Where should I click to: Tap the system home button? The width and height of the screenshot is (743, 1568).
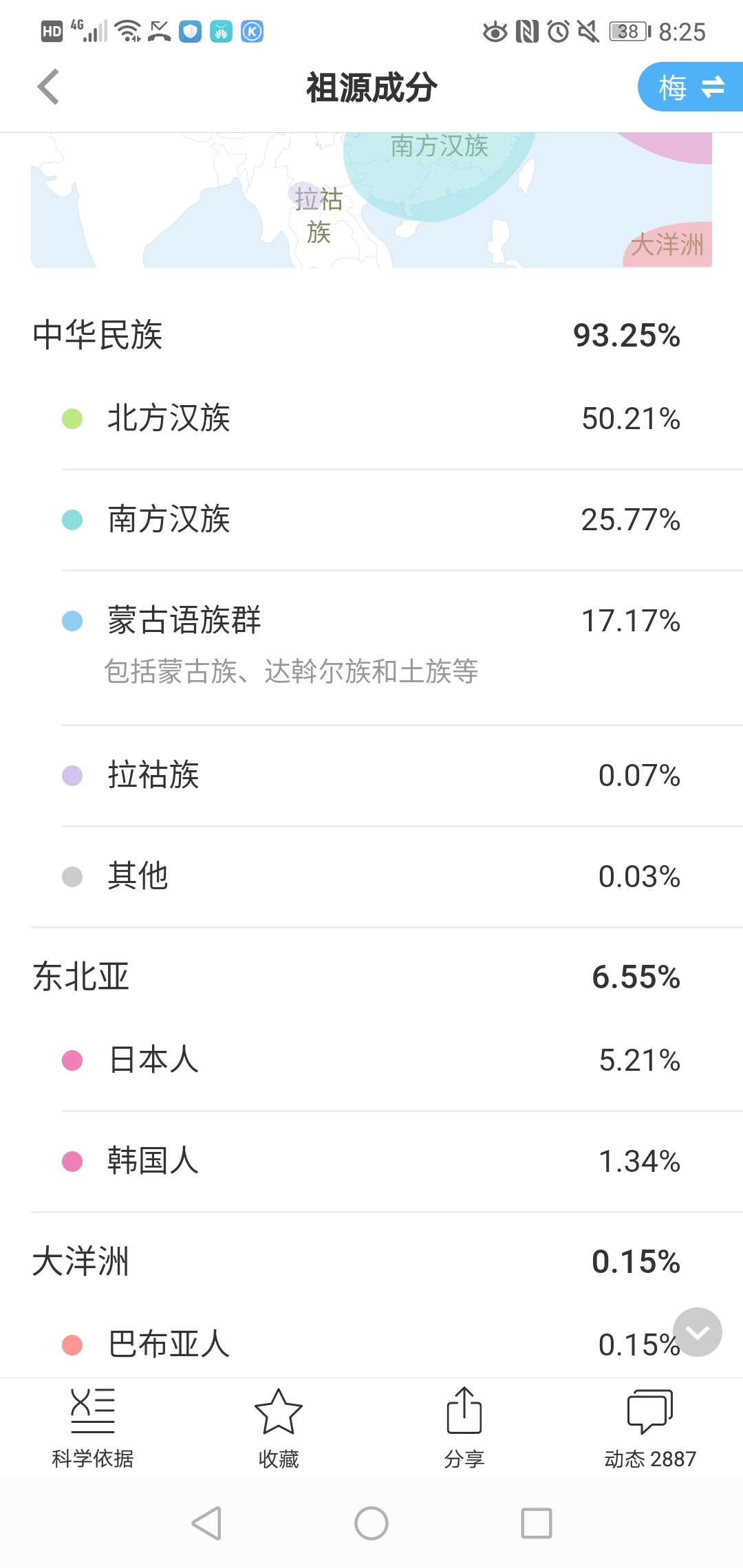(x=371, y=1523)
